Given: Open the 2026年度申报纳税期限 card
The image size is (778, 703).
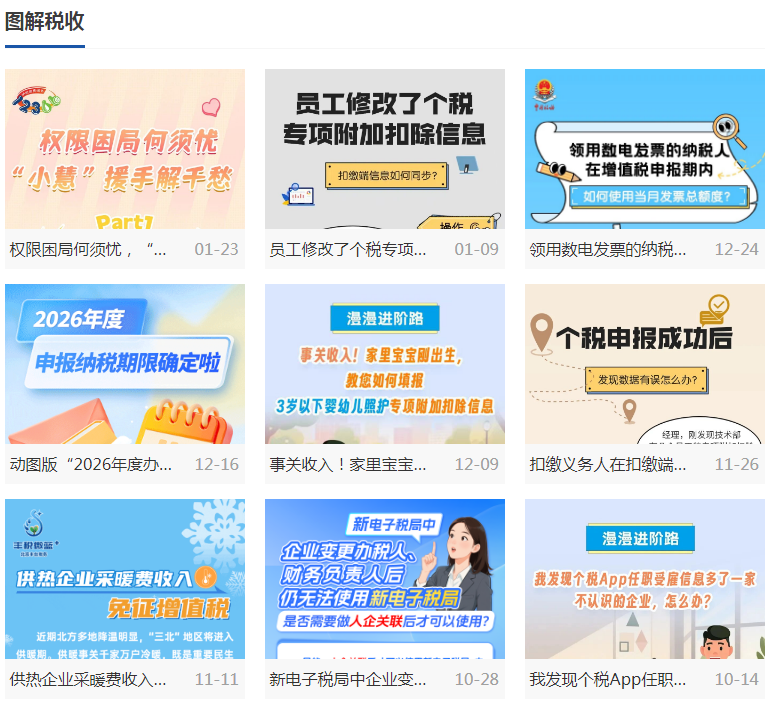Looking at the screenshot, I should (125, 365).
